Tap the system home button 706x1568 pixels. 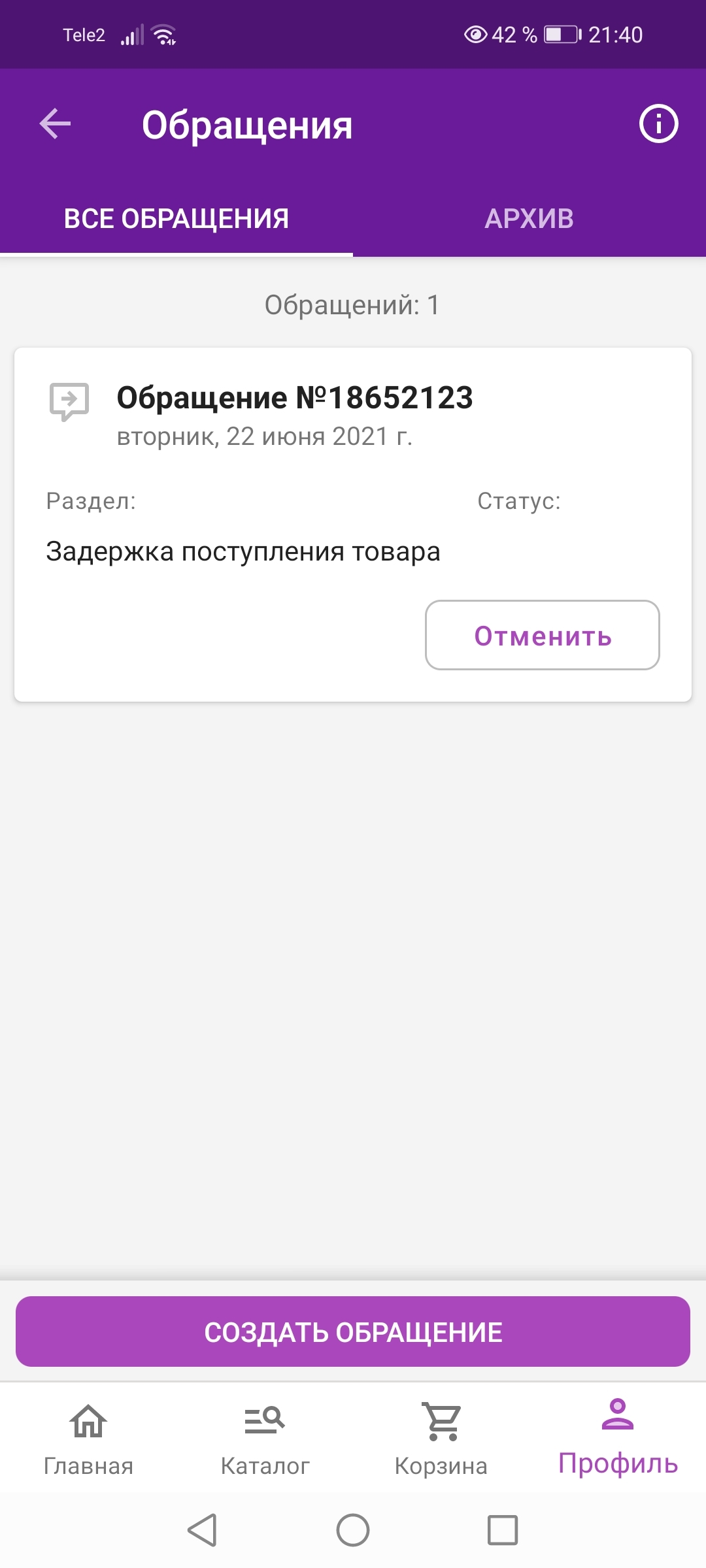pos(353,1530)
